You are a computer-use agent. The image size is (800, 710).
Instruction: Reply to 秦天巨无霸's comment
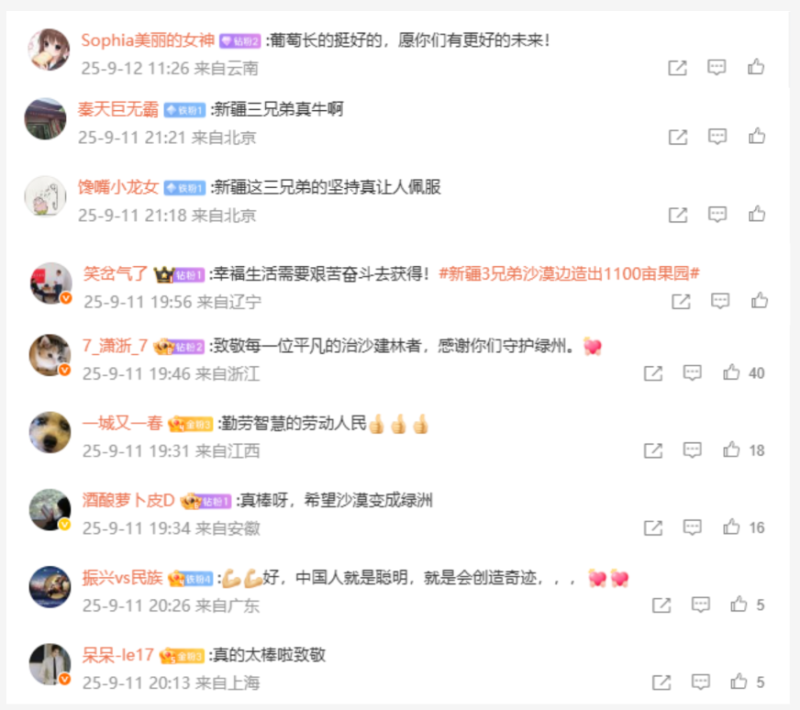coord(717,136)
